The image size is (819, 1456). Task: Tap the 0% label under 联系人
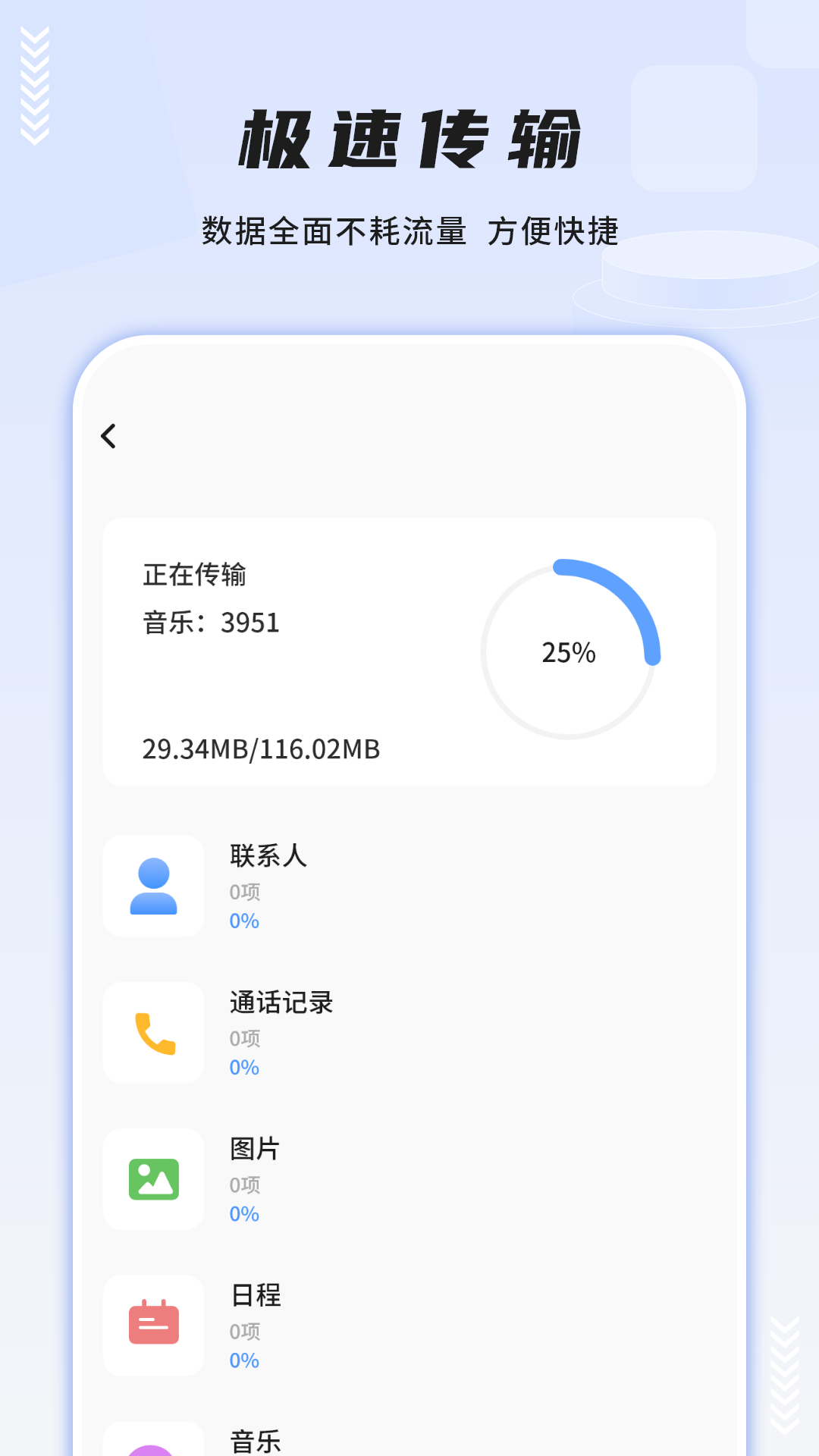(243, 920)
